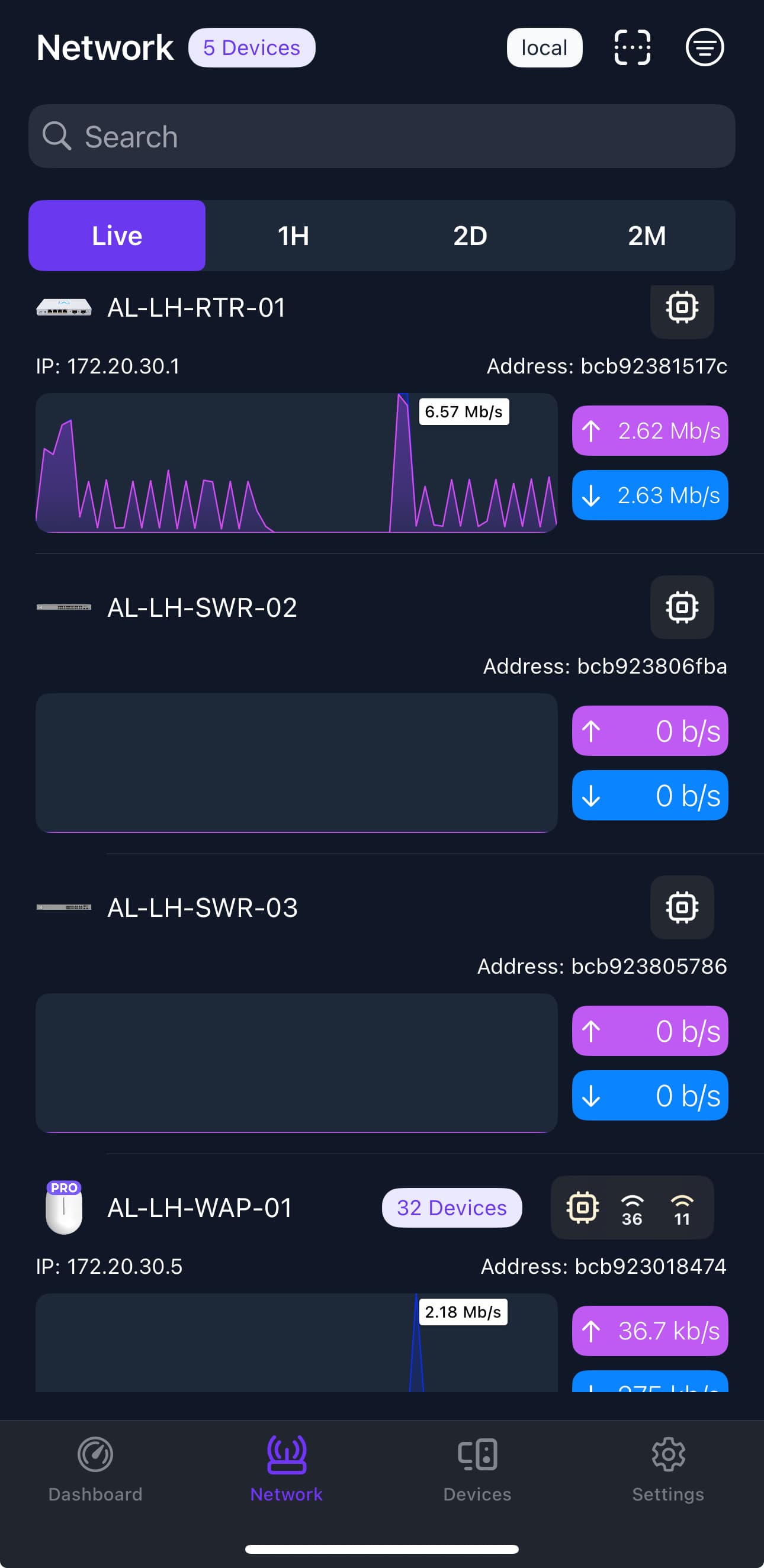The height and width of the screenshot is (1568, 764).
Task: Tap the local site chip
Action: coord(544,47)
